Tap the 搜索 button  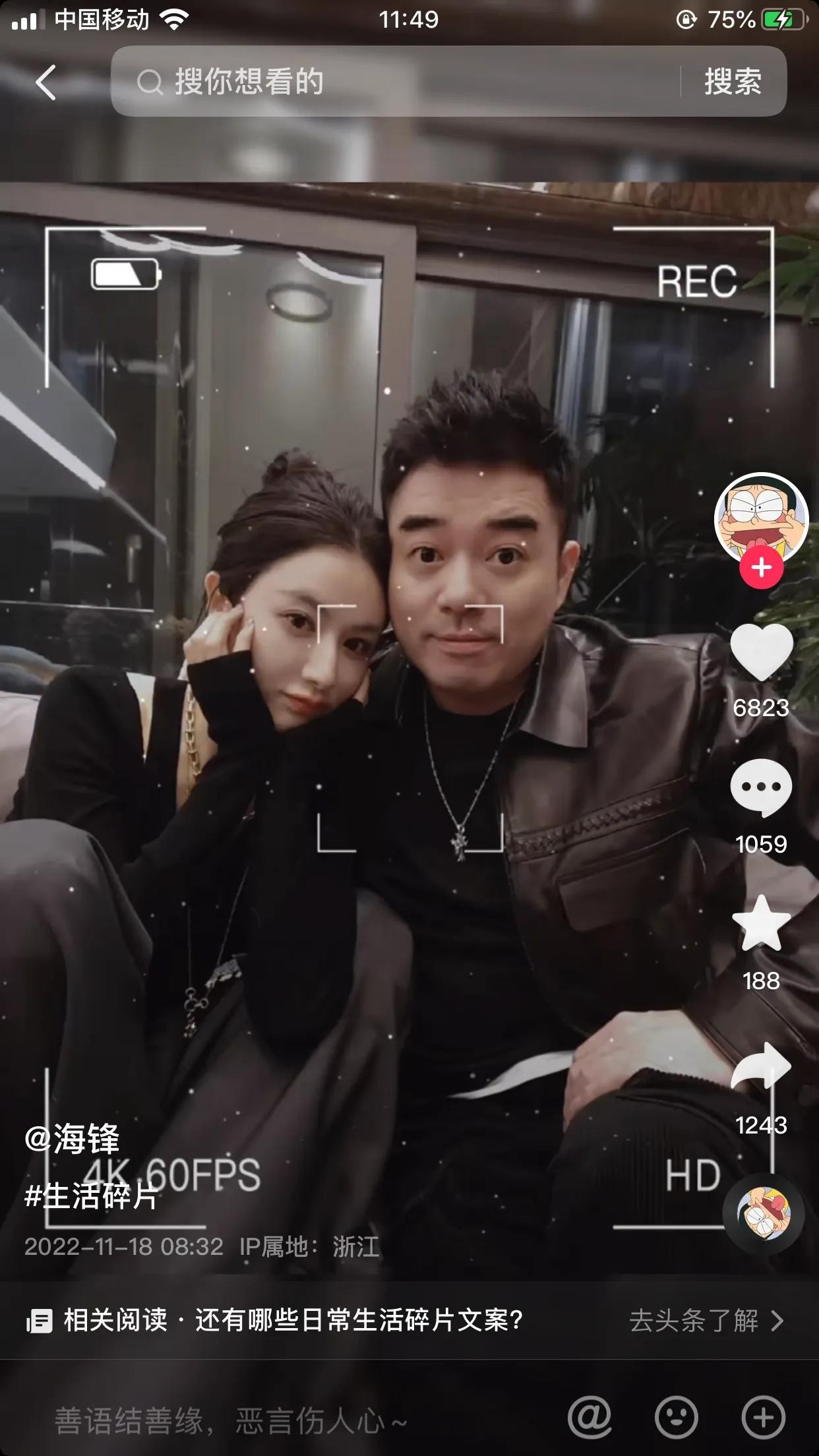pos(733,82)
